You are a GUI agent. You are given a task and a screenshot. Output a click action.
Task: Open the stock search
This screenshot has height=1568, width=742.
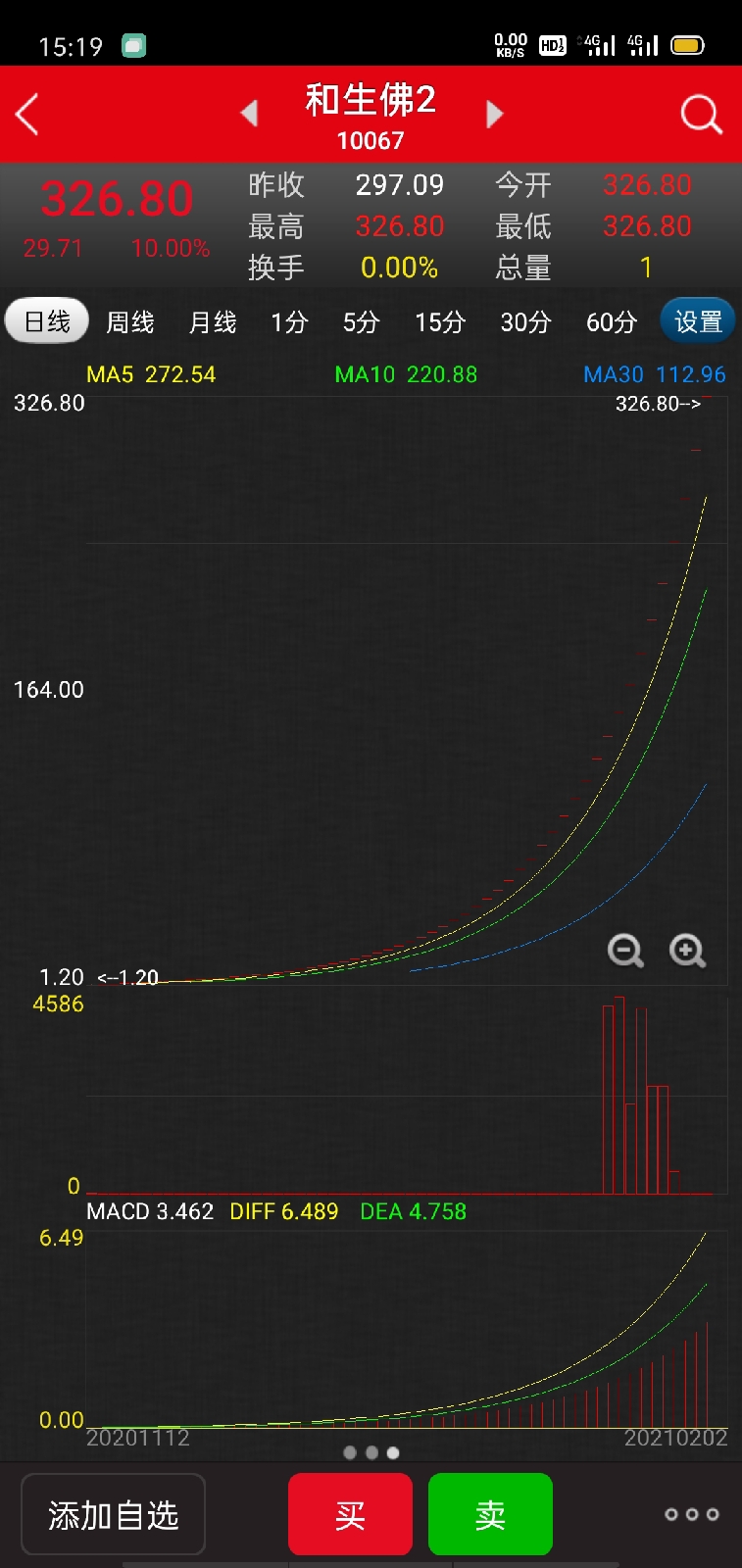click(701, 115)
